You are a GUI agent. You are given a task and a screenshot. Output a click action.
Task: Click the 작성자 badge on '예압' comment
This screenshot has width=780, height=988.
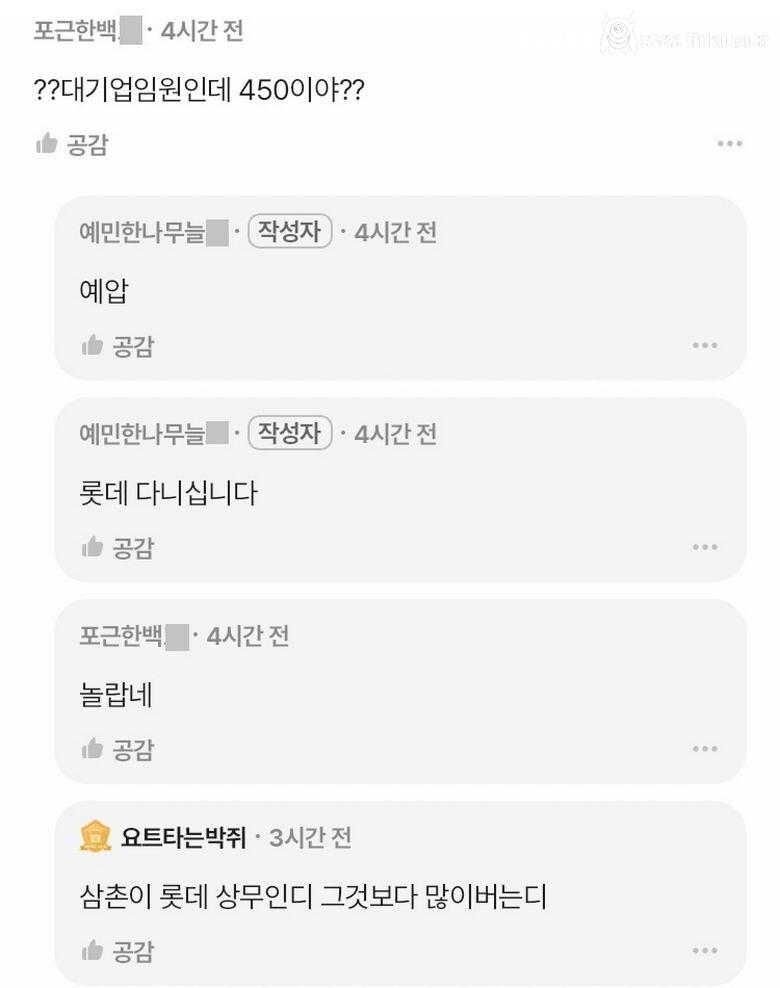pyautogui.click(x=289, y=233)
